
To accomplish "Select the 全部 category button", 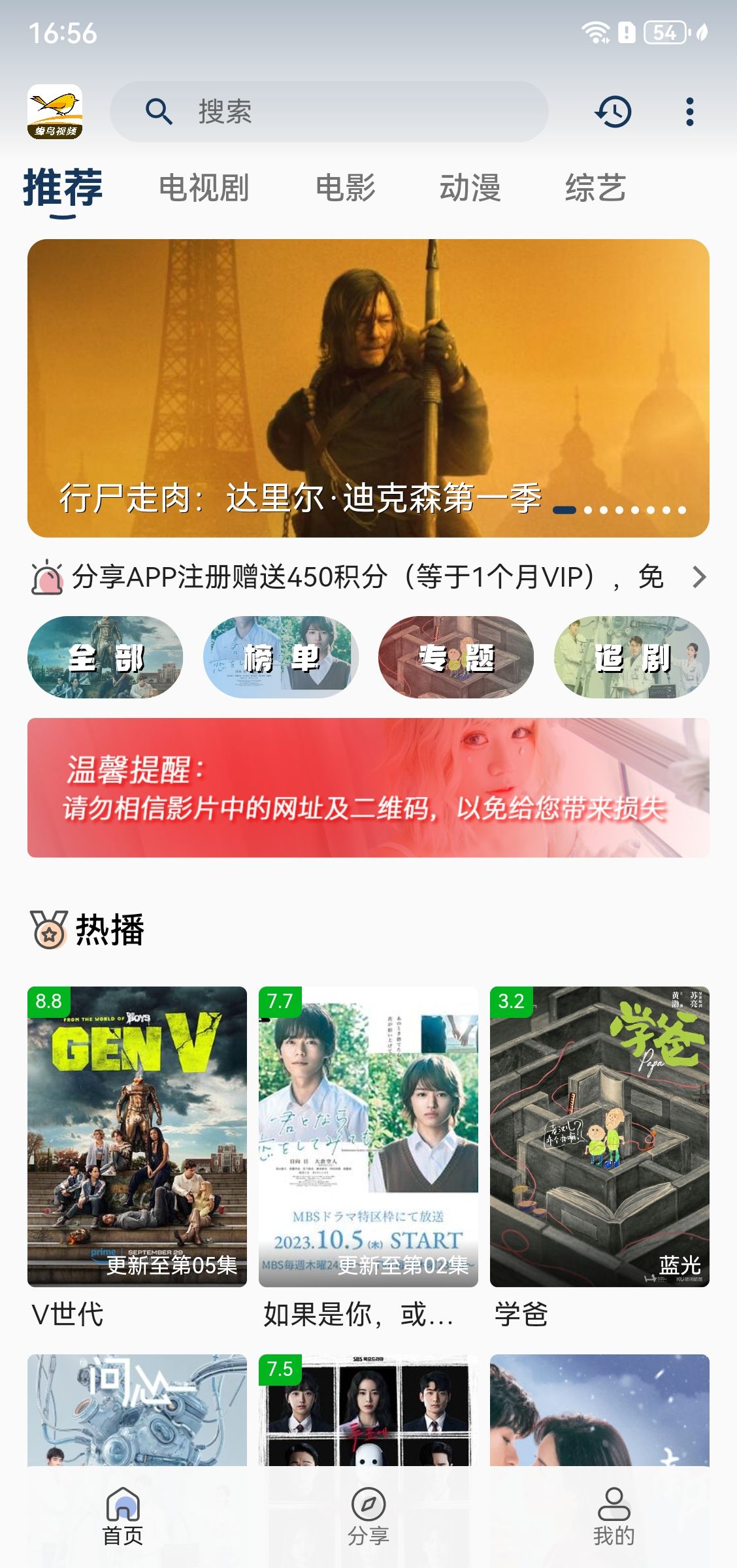I will pyautogui.click(x=105, y=657).
